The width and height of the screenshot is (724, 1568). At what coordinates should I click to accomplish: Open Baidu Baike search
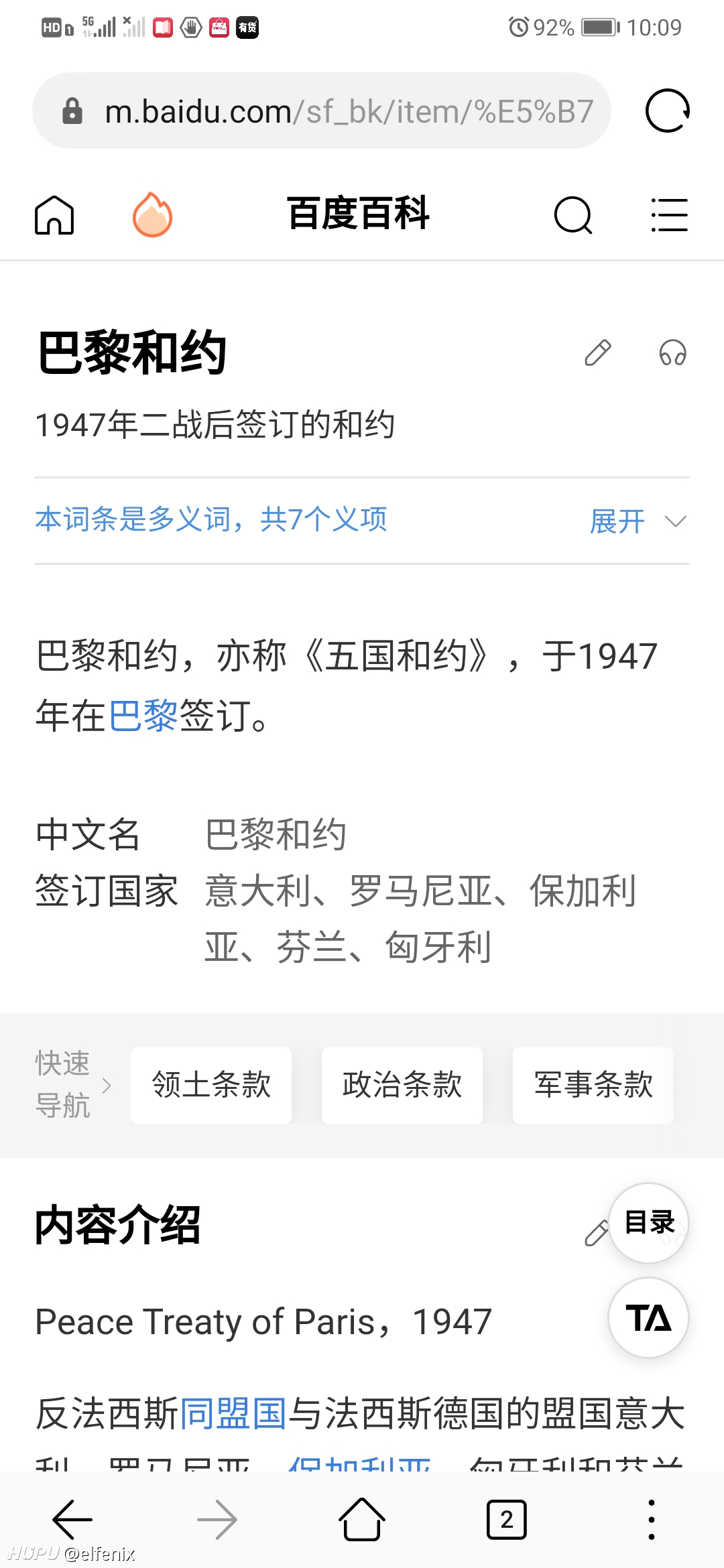pyautogui.click(x=573, y=215)
